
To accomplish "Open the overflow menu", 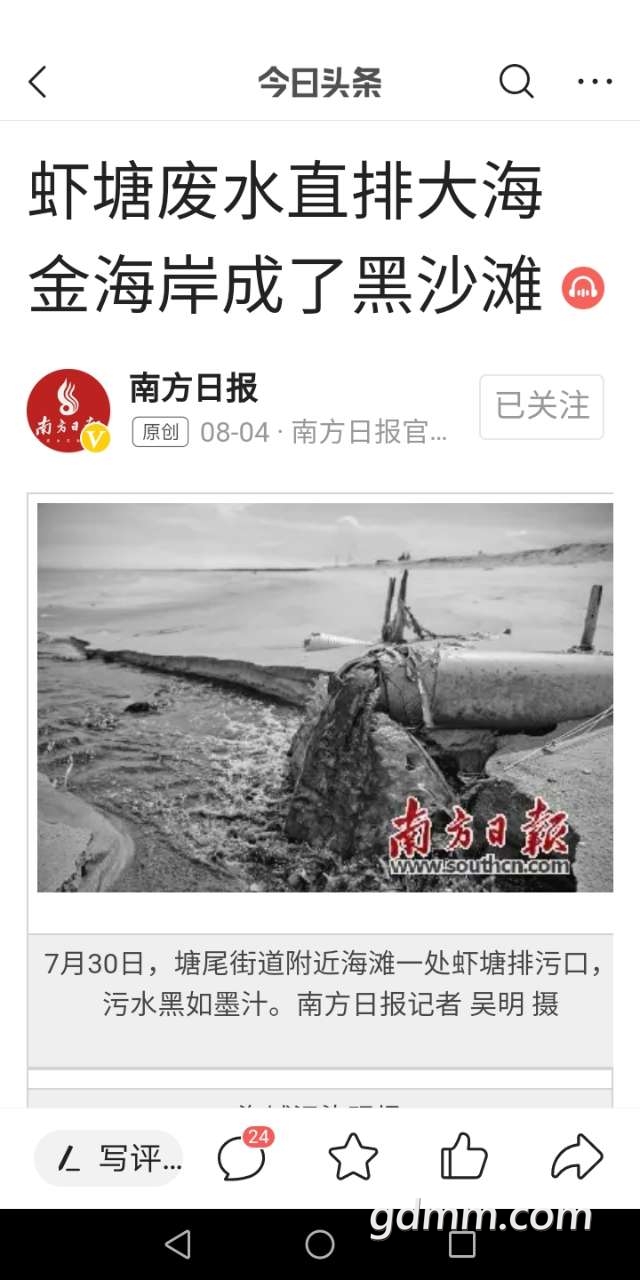I will pos(595,82).
